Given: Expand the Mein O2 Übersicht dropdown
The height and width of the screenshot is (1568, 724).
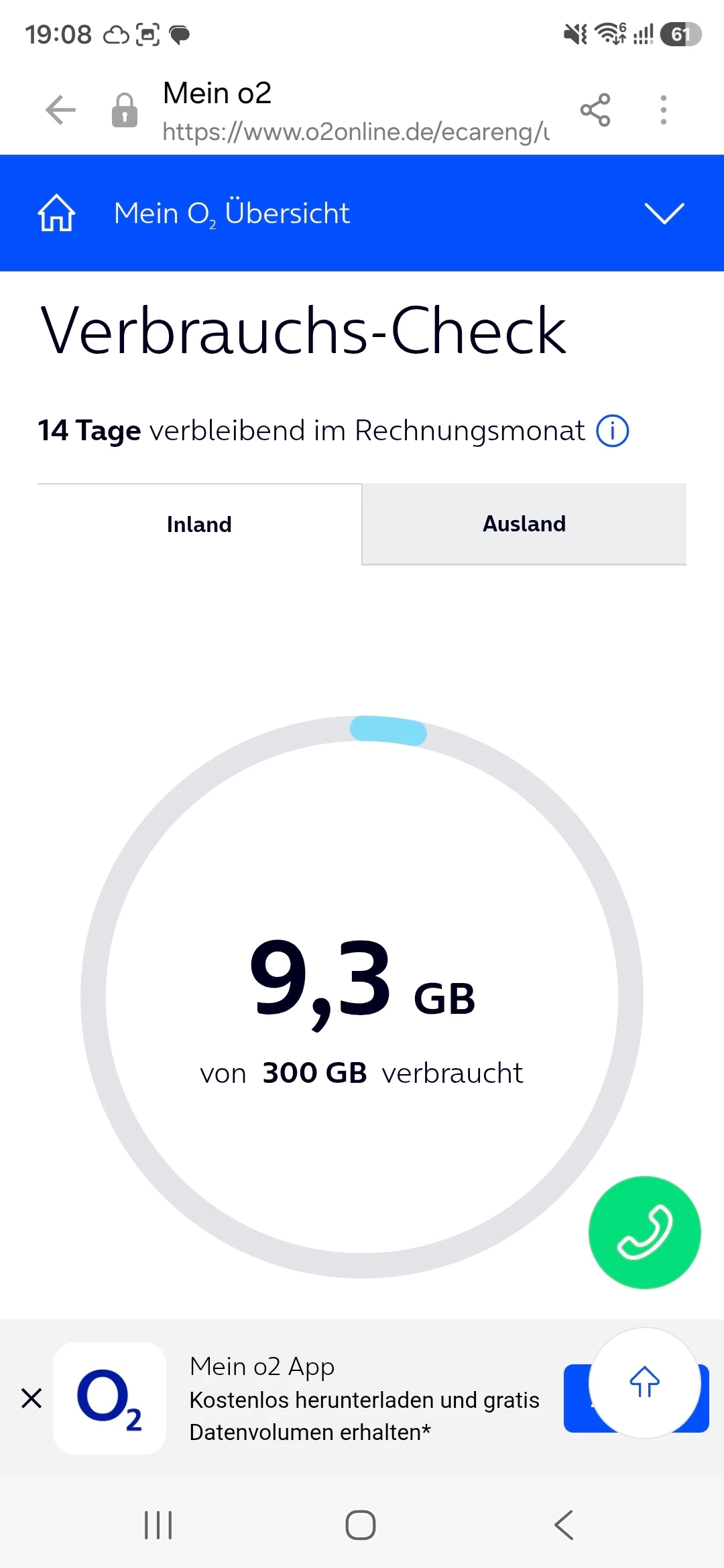Looking at the screenshot, I should 664,213.
